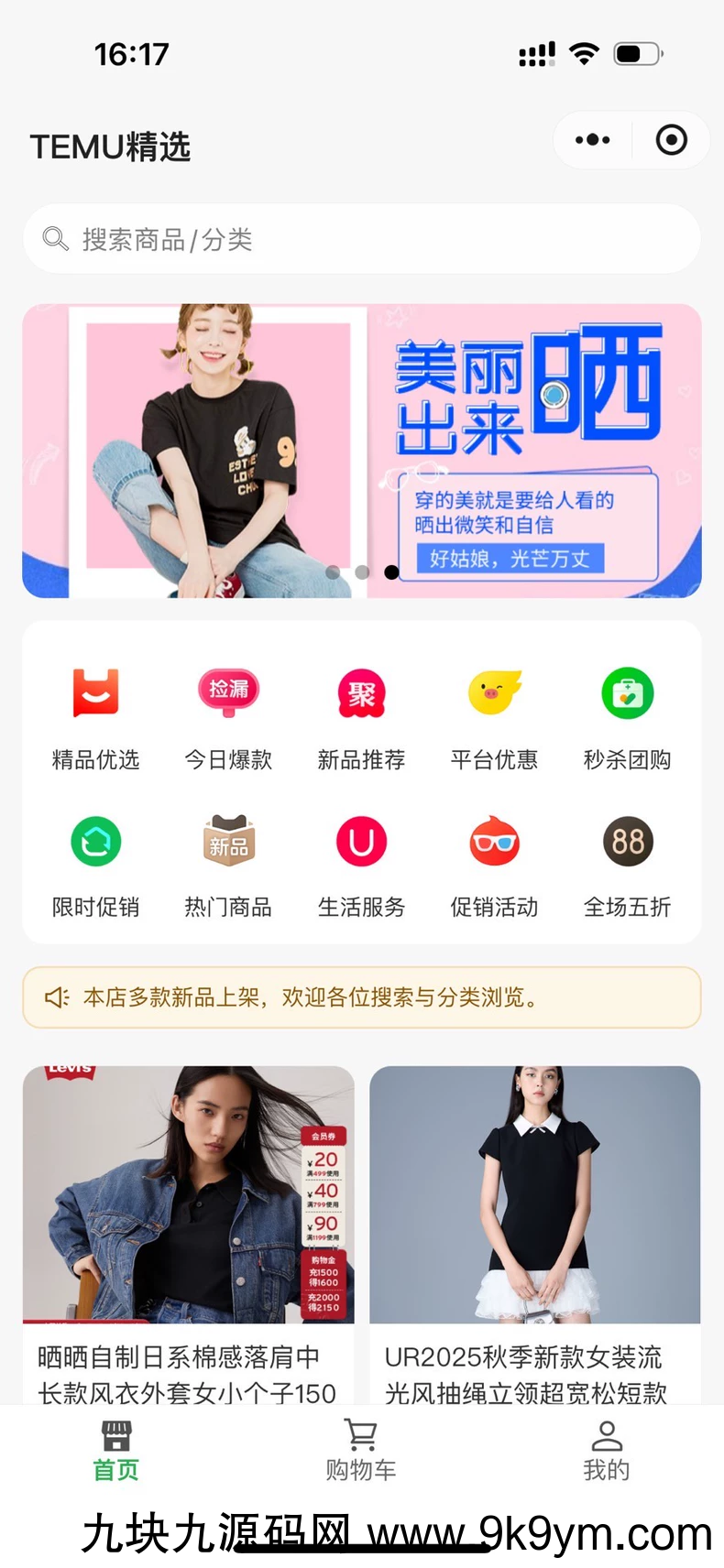Open 促销活动 promotions
724x1568 pixels.
495,863
